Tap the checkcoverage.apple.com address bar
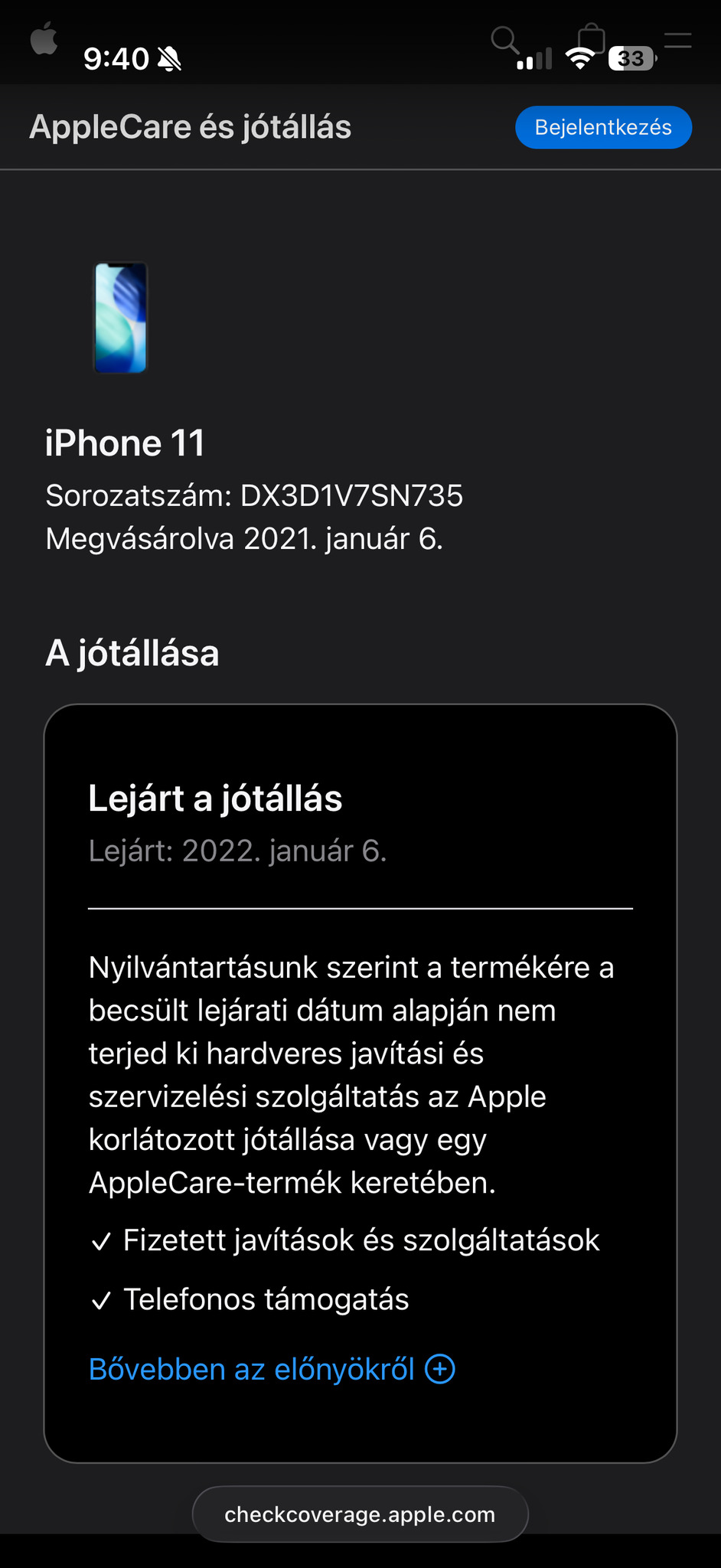Screen dimensions: 721x1568 pyautogui.click(x=360, y=1514)
